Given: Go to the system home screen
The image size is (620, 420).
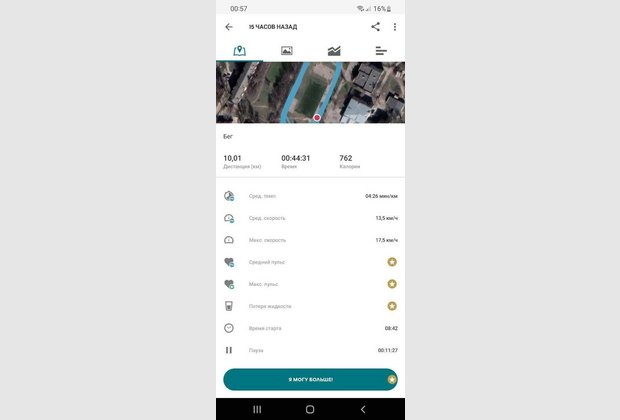Looking at the screenshot, I should click(x=310, y=409).
